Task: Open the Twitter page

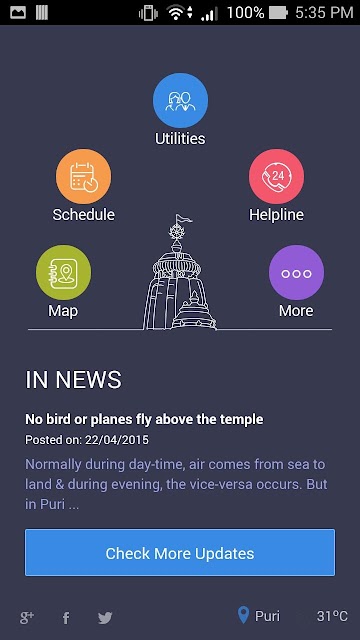Action: (105, 618)
